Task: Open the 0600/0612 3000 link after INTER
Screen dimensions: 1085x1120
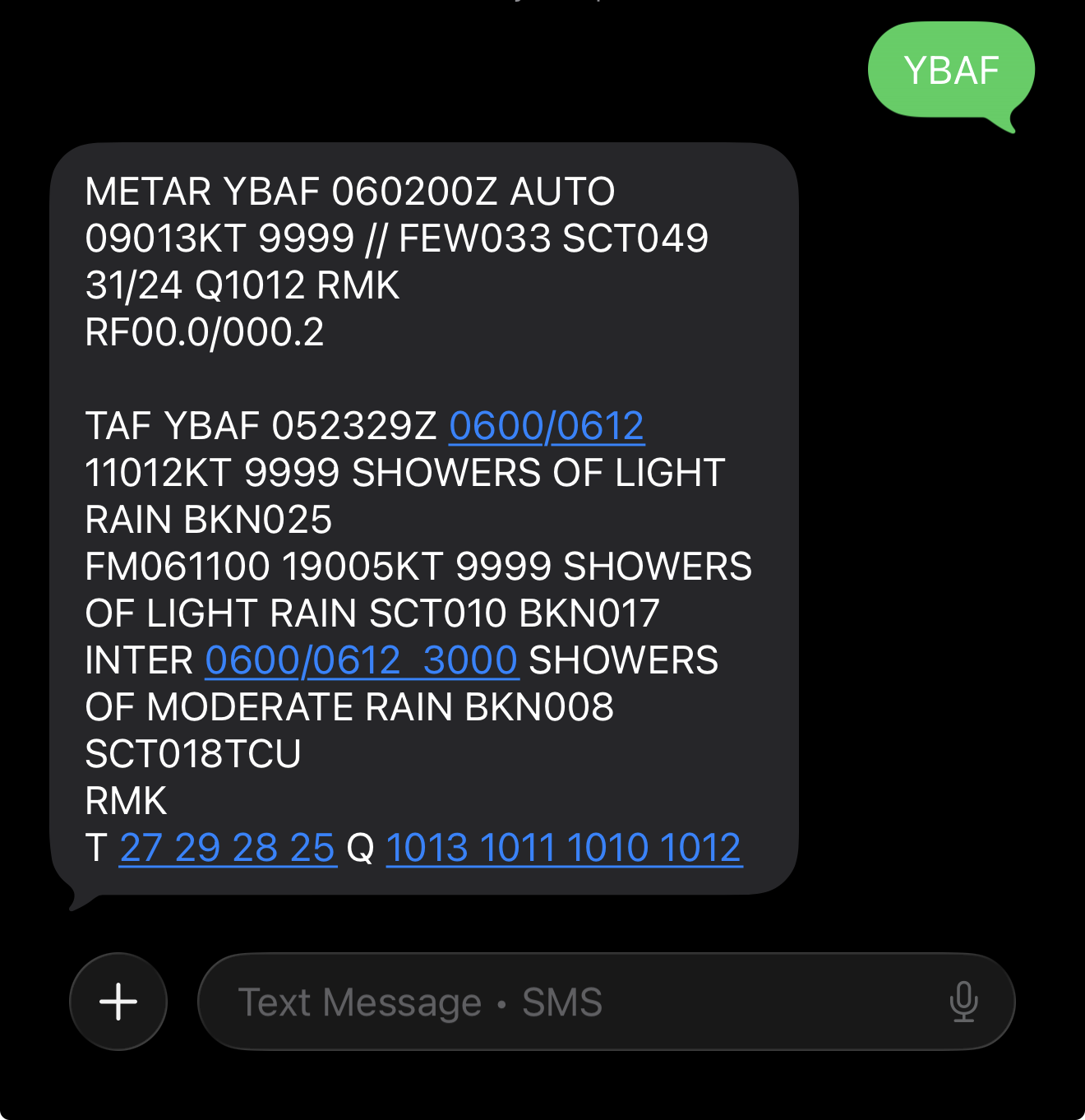Action: point(362,660)
